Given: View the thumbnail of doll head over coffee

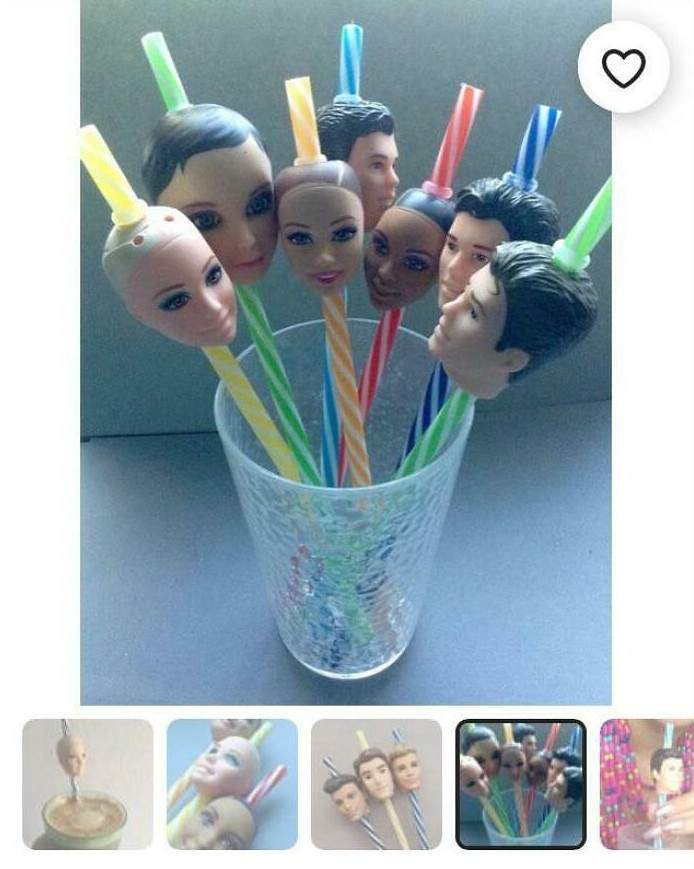Looking at the screenshot, I should tap(88, 783).
